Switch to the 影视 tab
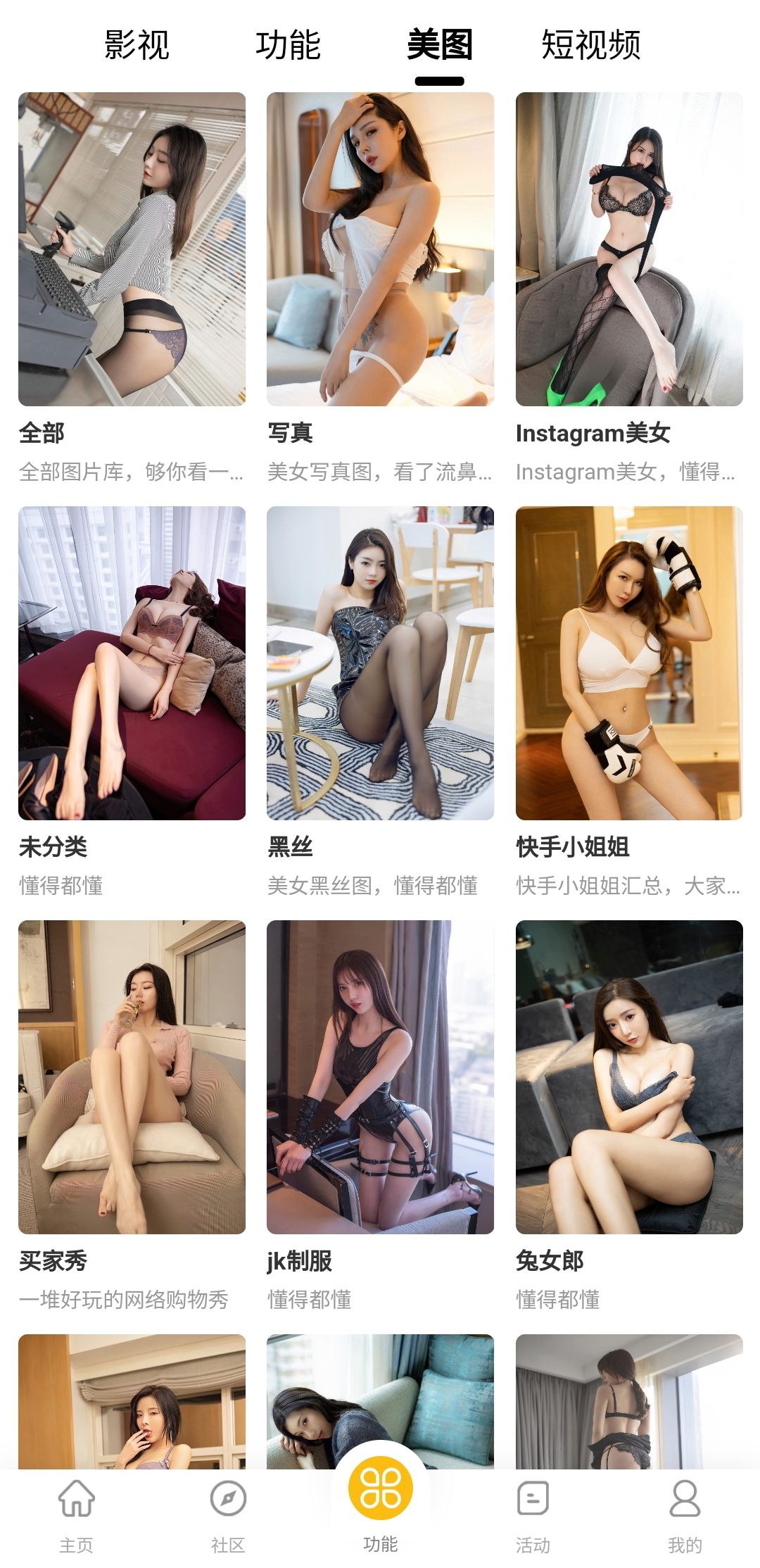This screenshot has height=1568, width=760. coord(139,44)
